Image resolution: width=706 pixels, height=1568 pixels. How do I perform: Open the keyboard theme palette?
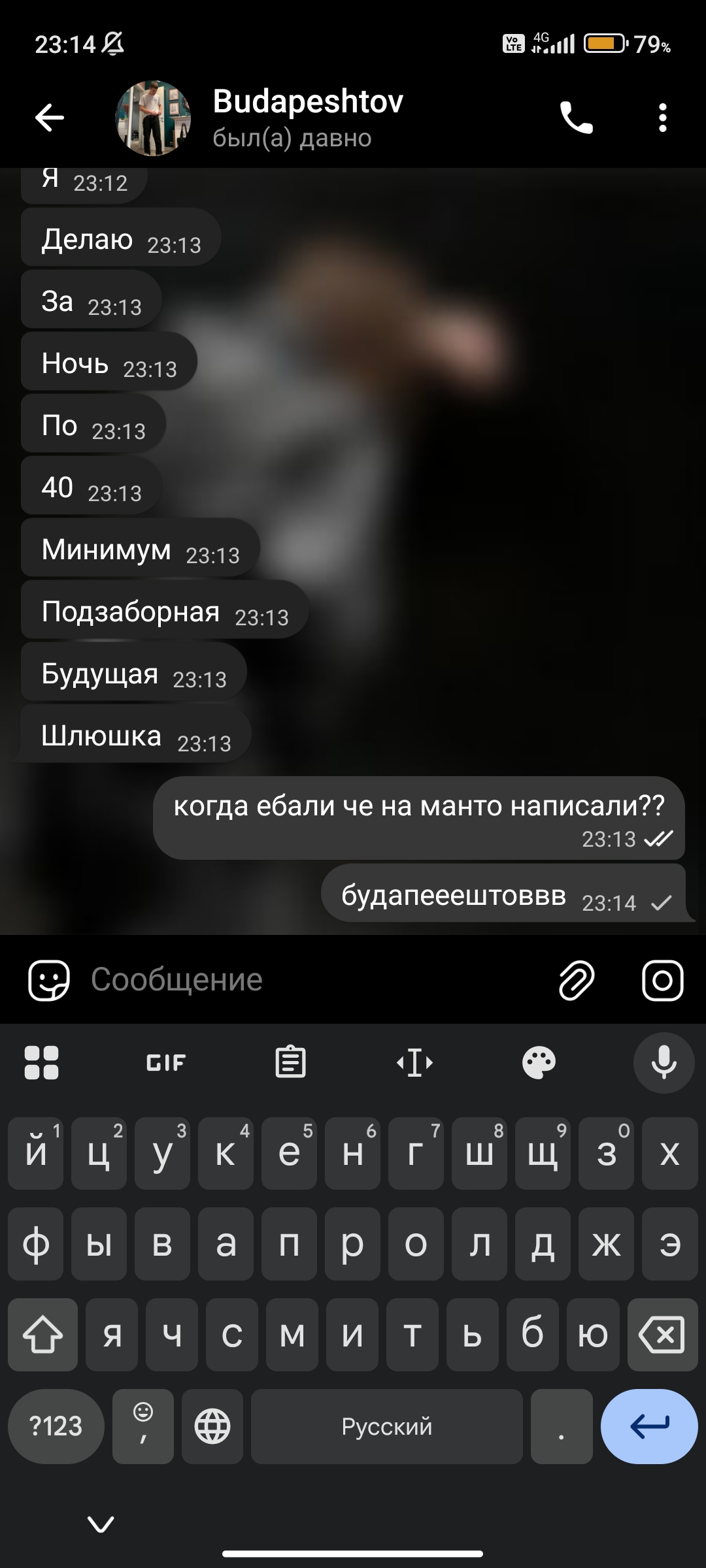click(539, 1062)
